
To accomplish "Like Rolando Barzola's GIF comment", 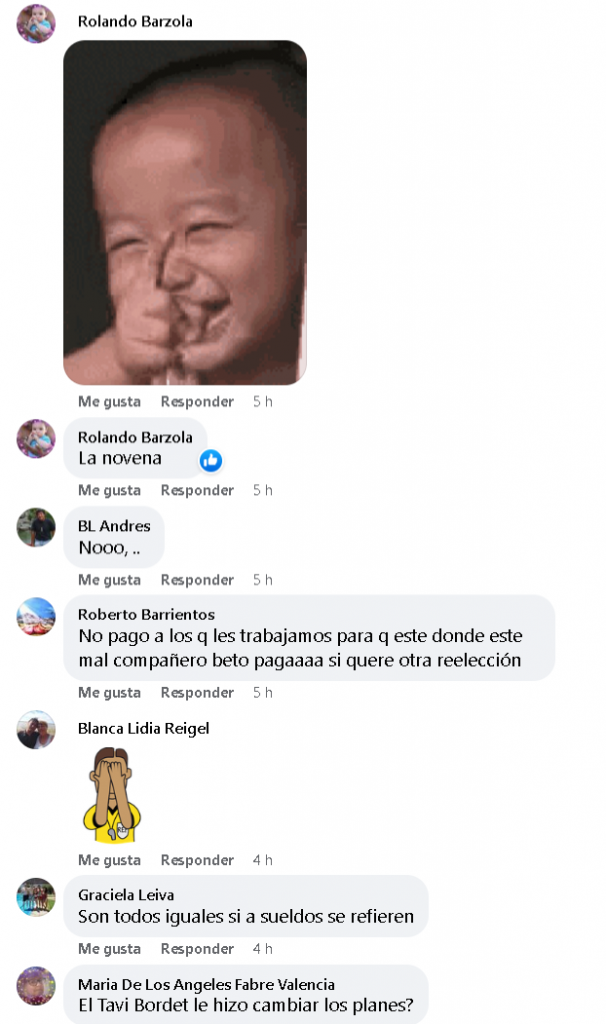I will (x=109, y=402).
